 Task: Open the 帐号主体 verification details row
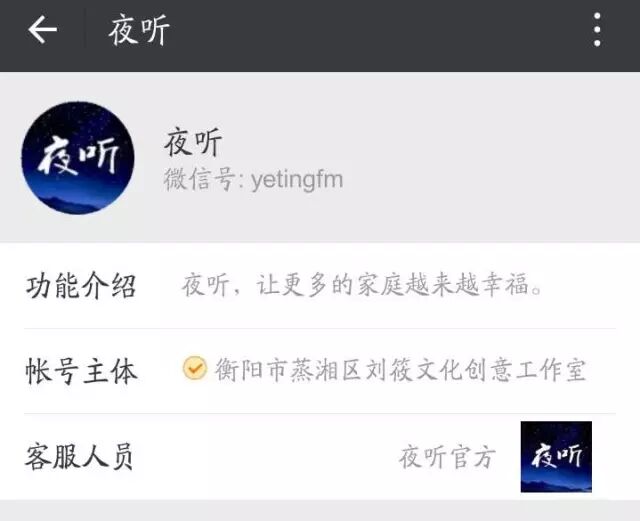click(320, 371)
